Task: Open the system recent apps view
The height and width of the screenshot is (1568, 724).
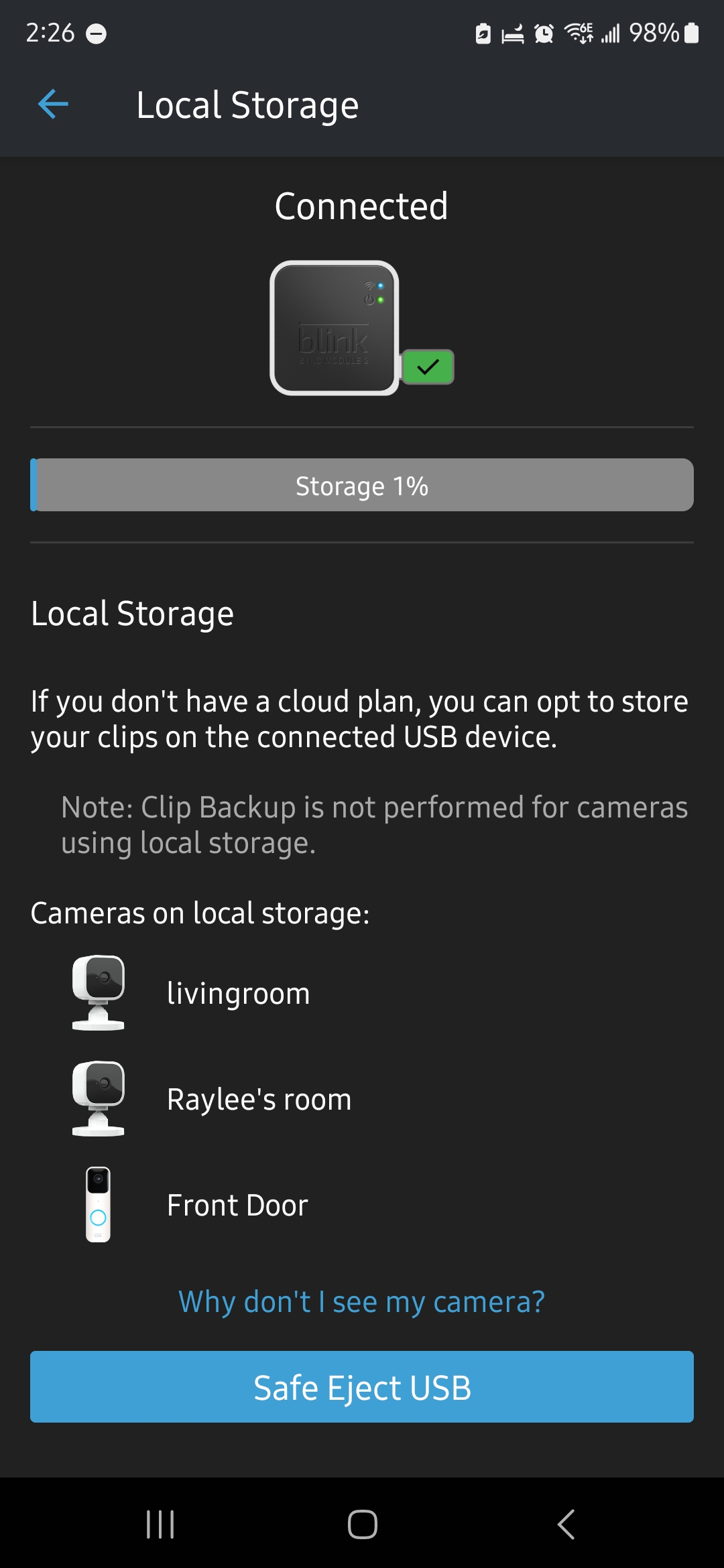Action: click(x=160, y=1524)
